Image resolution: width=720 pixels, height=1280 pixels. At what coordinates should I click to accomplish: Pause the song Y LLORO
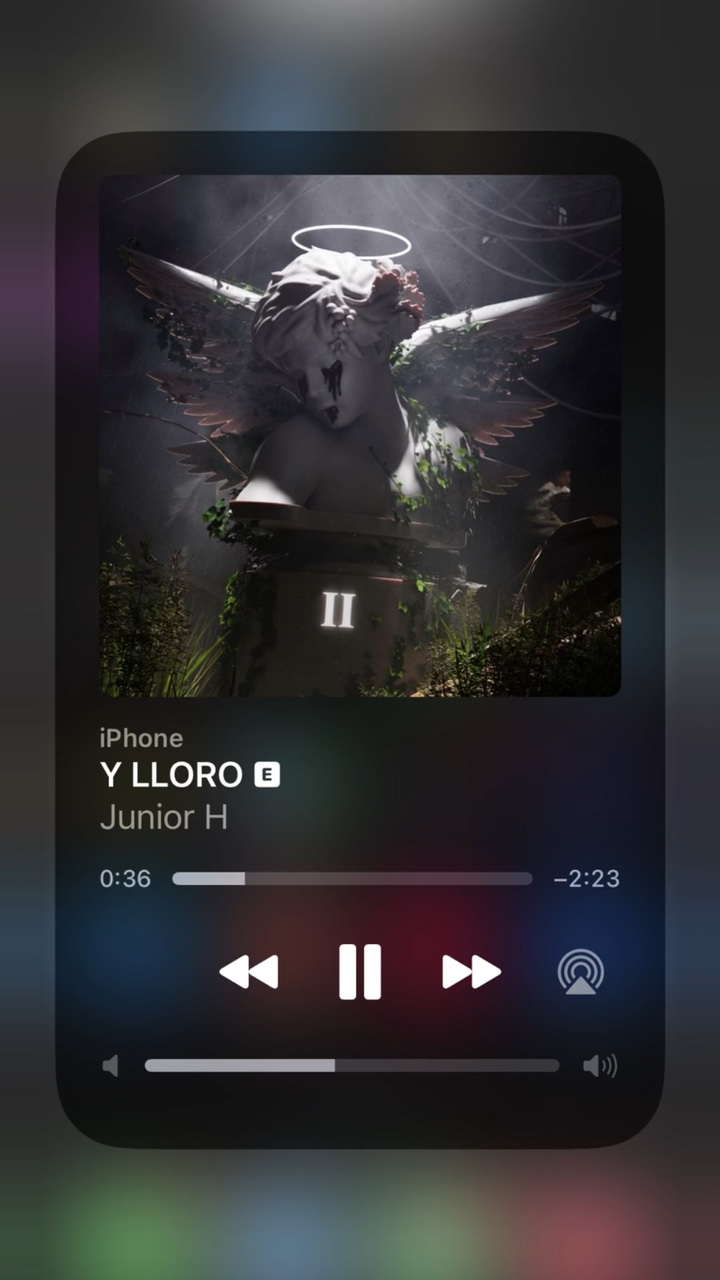click(x=360, y=971)
